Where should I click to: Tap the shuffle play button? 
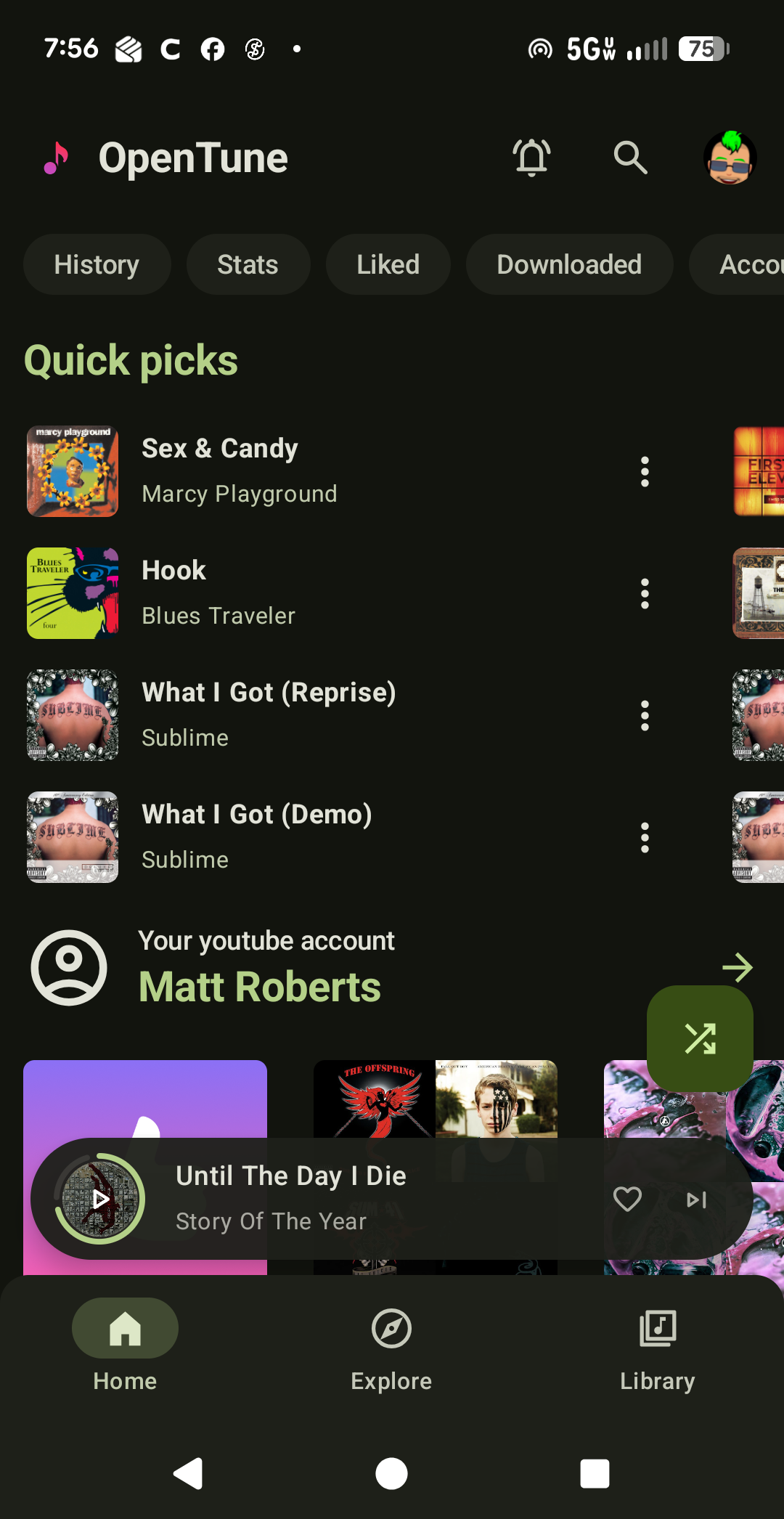coord(699,1040)
